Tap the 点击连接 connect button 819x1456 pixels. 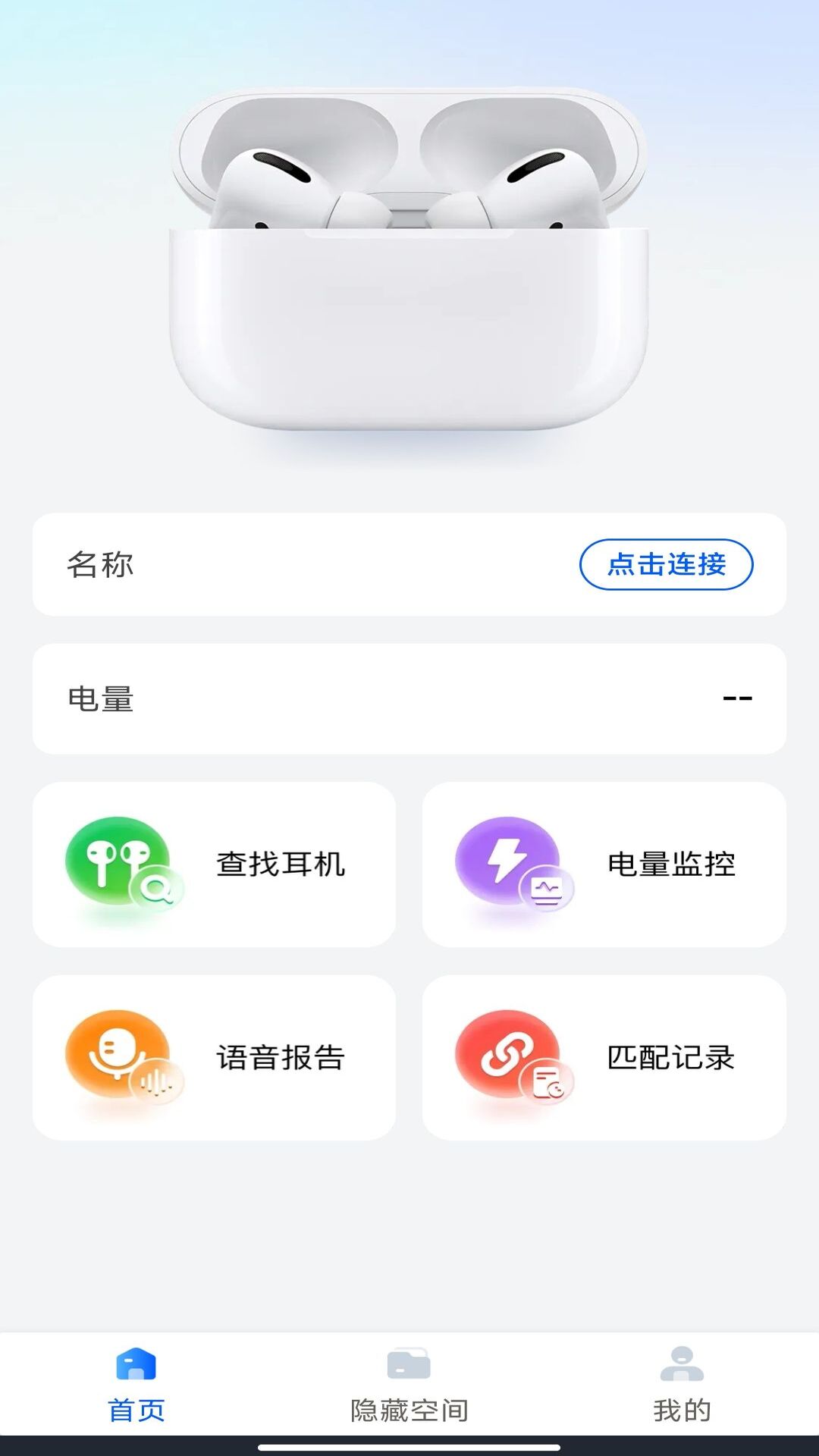coord(666,564)
